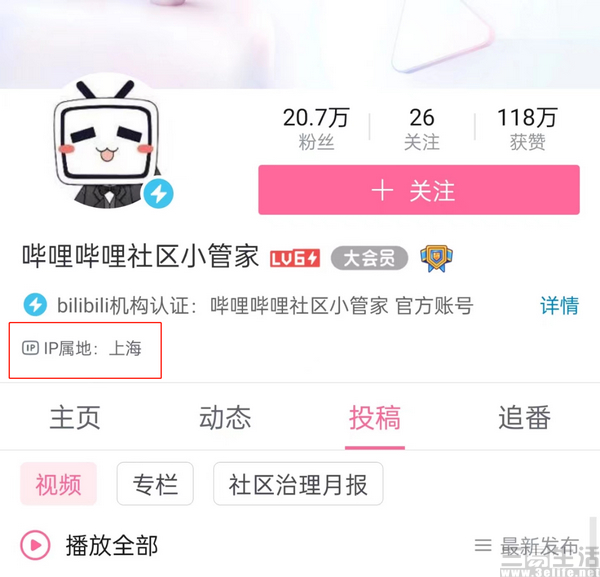Open the 最新发布 sort option
The image size is (600, 577).
[527, 546]
